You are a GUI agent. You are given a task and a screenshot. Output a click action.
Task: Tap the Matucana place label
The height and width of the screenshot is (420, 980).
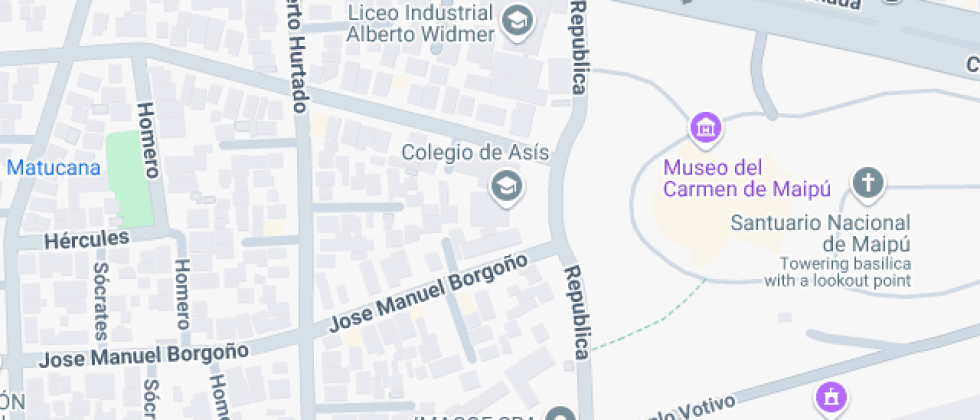[54, 168]
